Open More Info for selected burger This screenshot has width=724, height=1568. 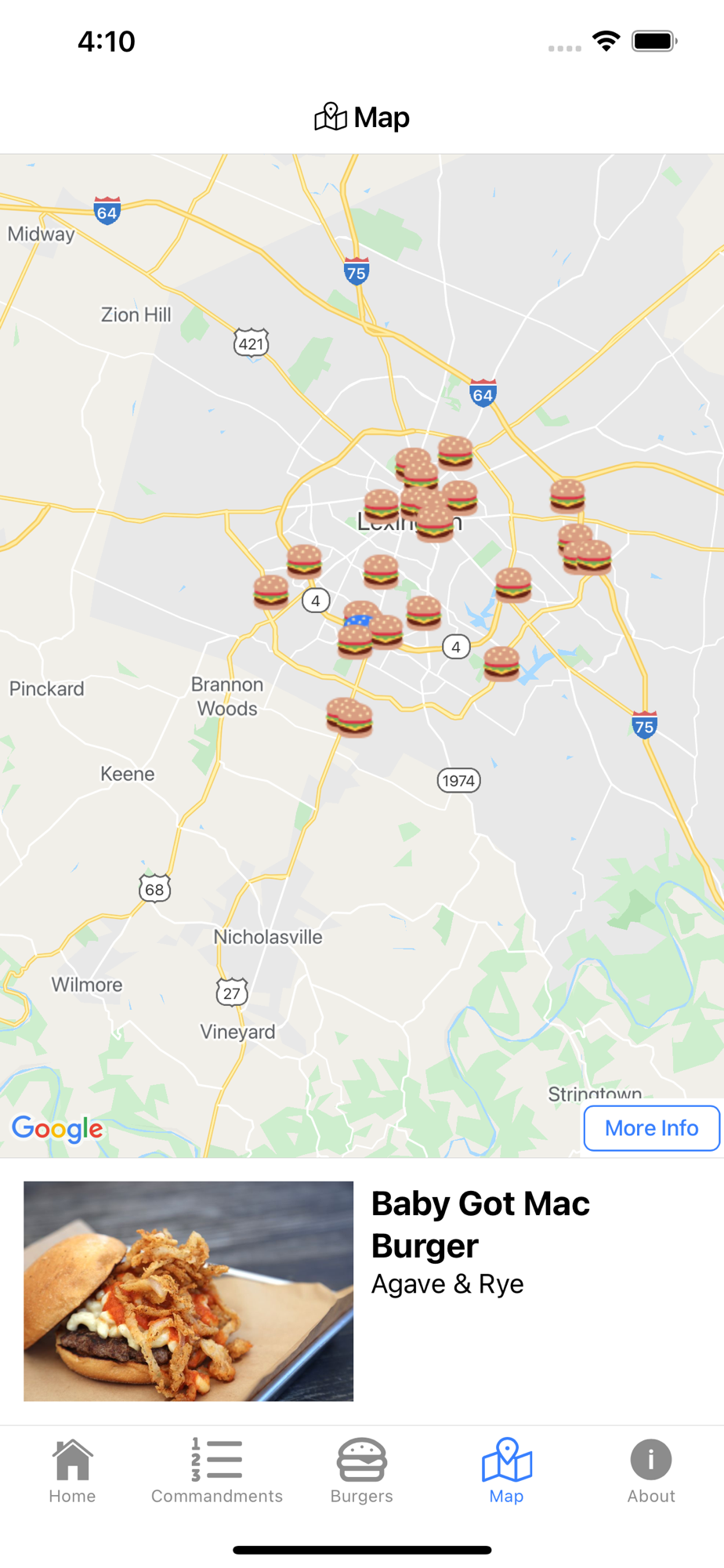[x=651, y=1128]
